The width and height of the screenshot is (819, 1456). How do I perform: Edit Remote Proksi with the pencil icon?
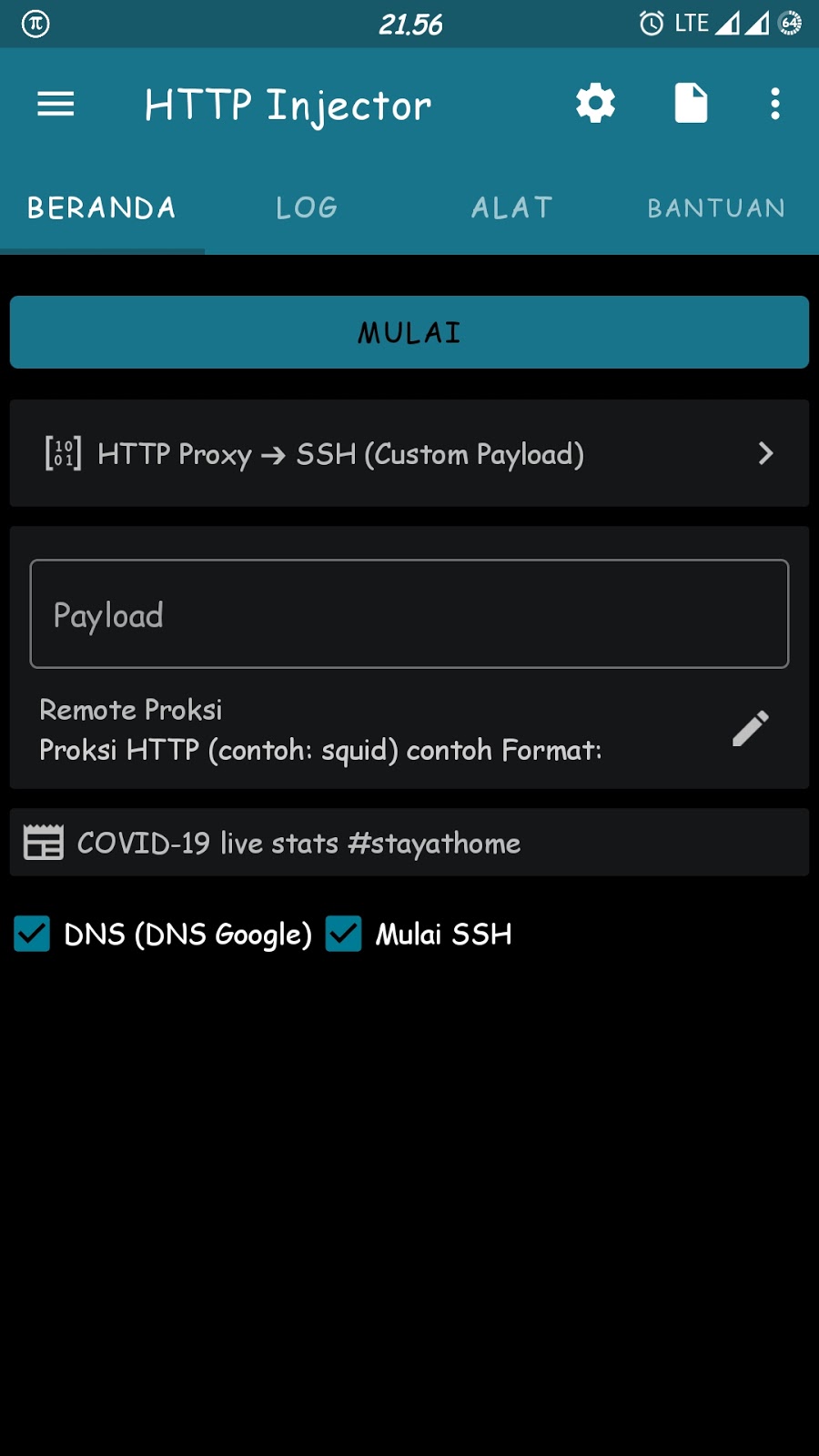tap(751, 729)
